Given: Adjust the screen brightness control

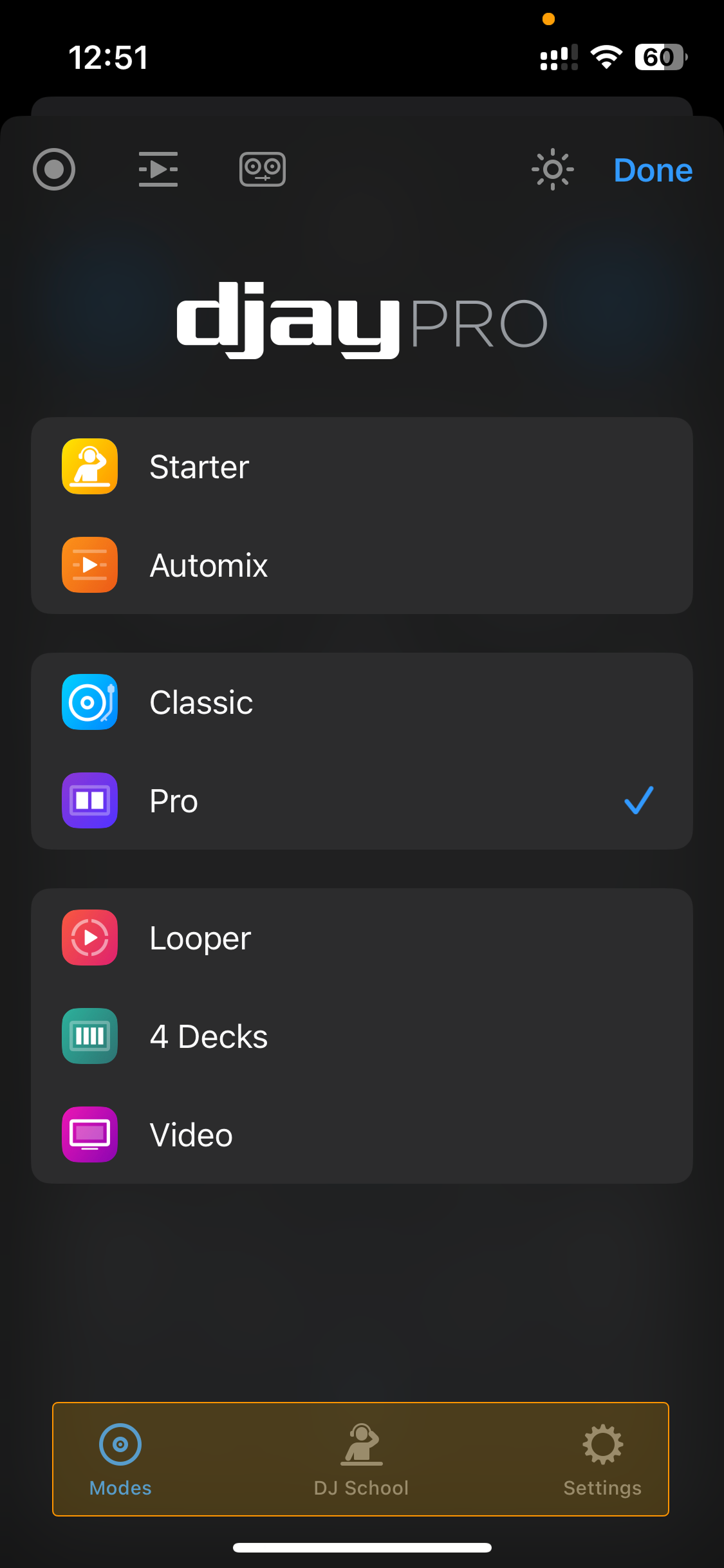Looking at the screenshot, I should (x=552, y=169).
